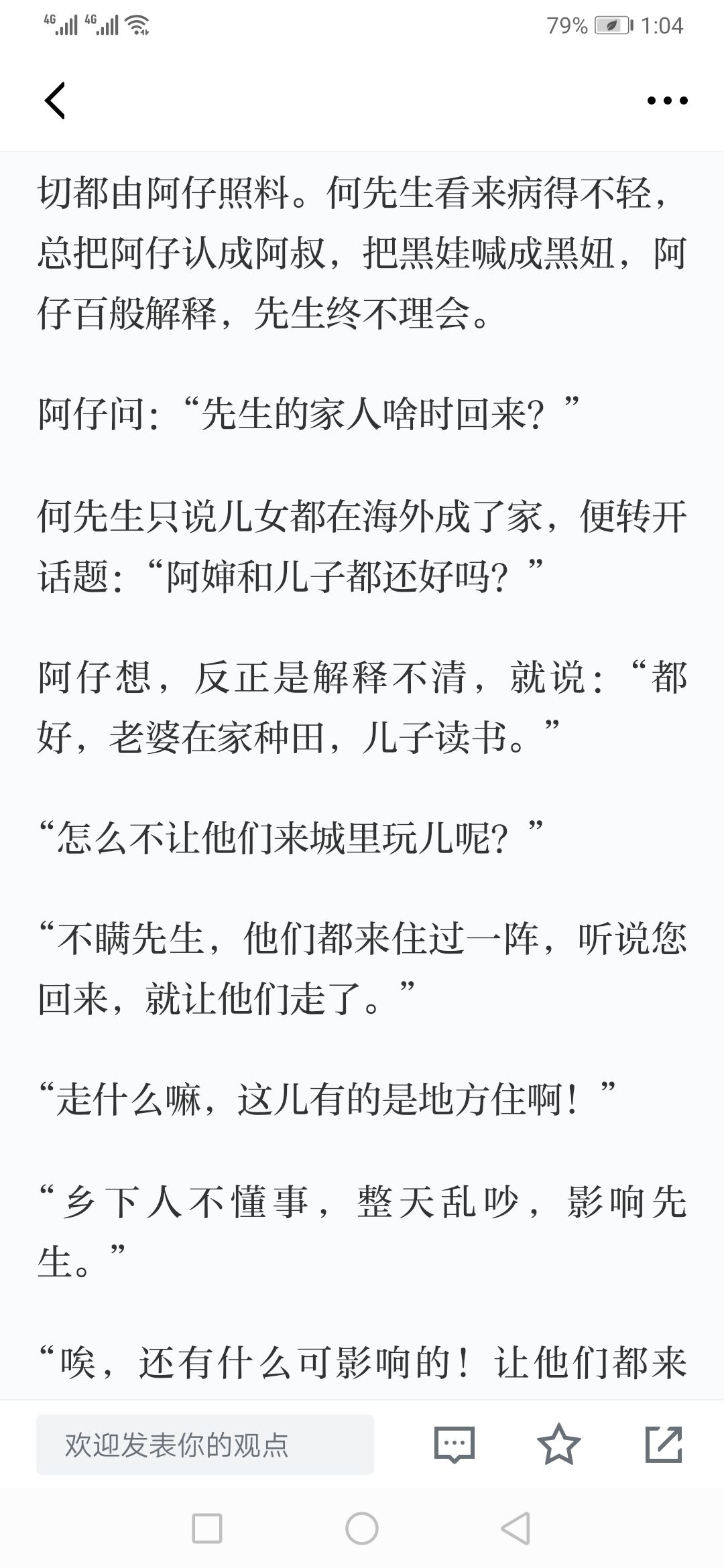Go back using the top-left arrow

[55, 101]
